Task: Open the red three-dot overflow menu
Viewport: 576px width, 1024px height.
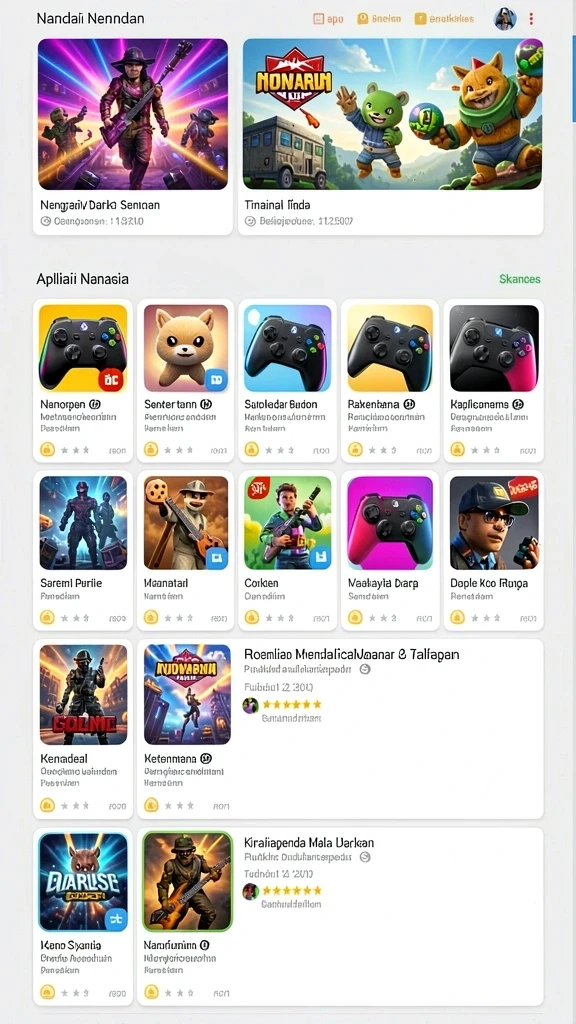Action: point(531,19)
